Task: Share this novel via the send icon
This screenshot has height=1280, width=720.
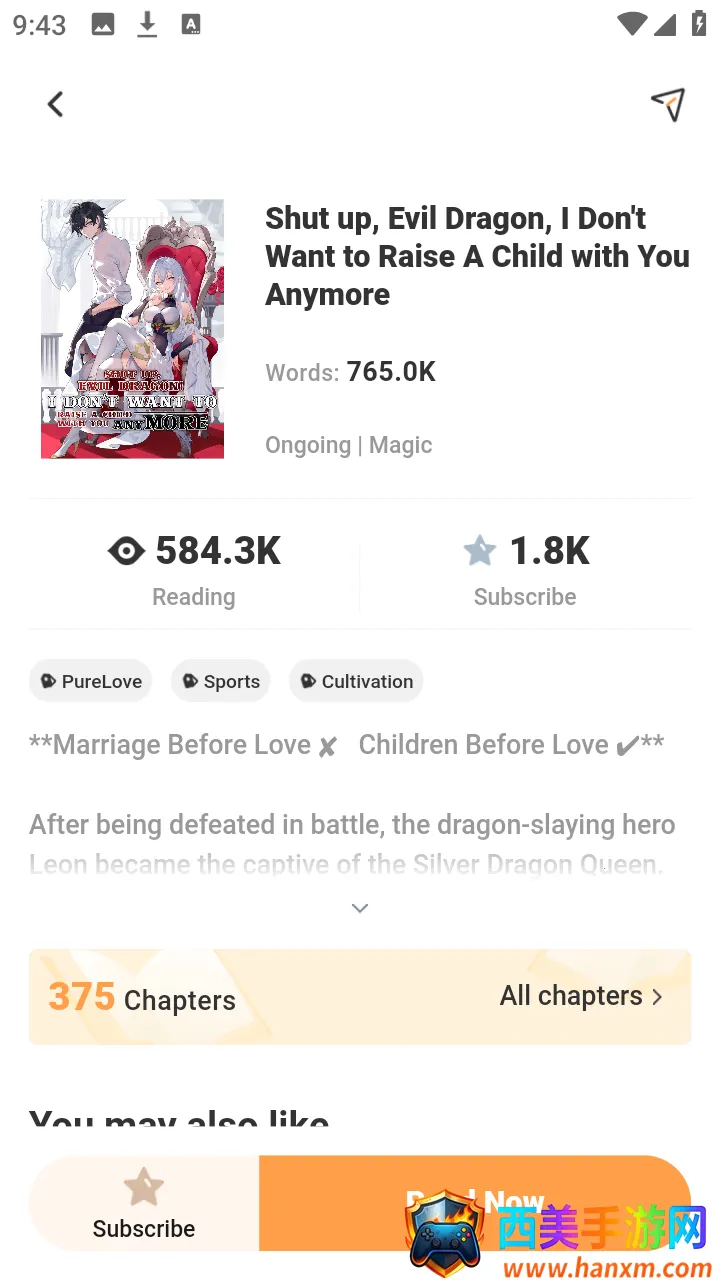Action: point(667,104)
